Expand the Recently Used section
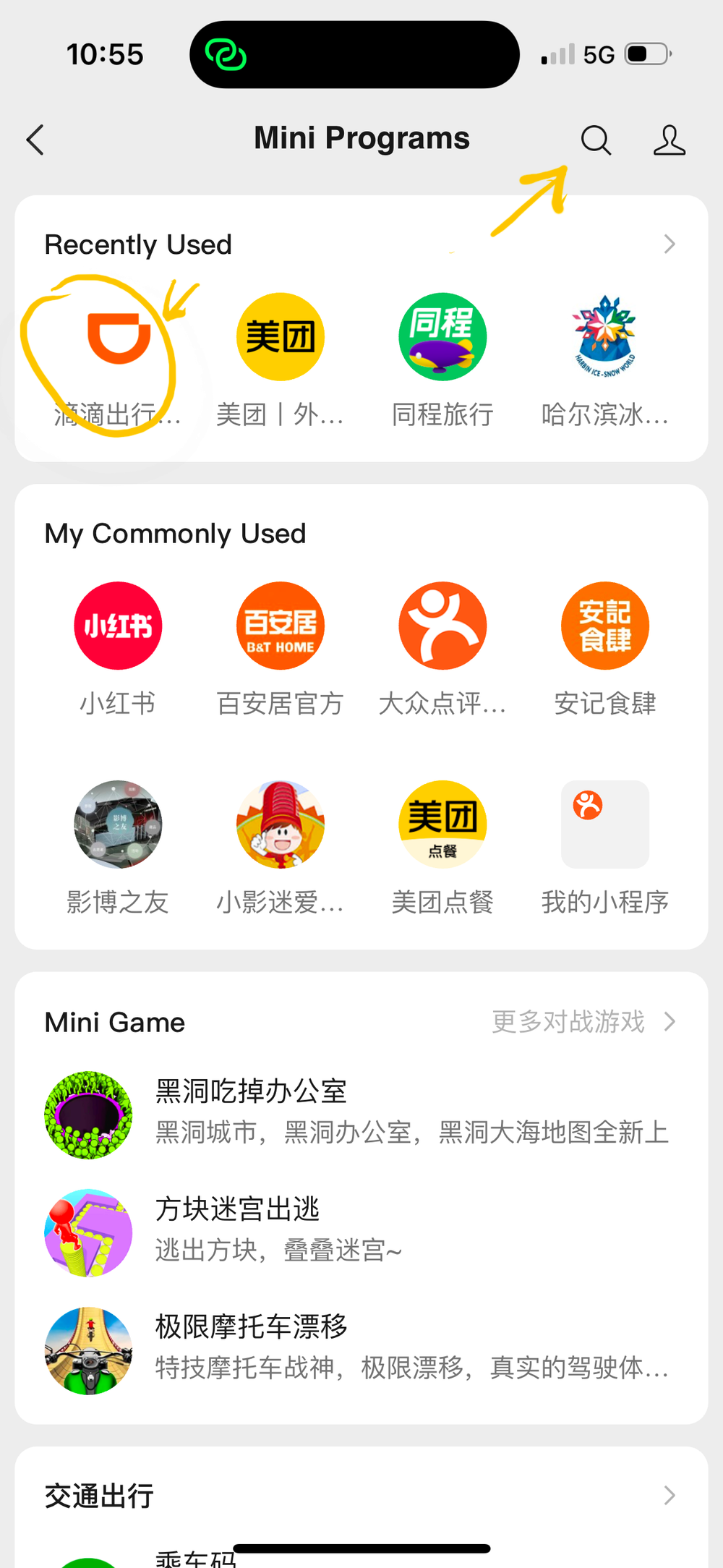 click(x=669, y=244)
